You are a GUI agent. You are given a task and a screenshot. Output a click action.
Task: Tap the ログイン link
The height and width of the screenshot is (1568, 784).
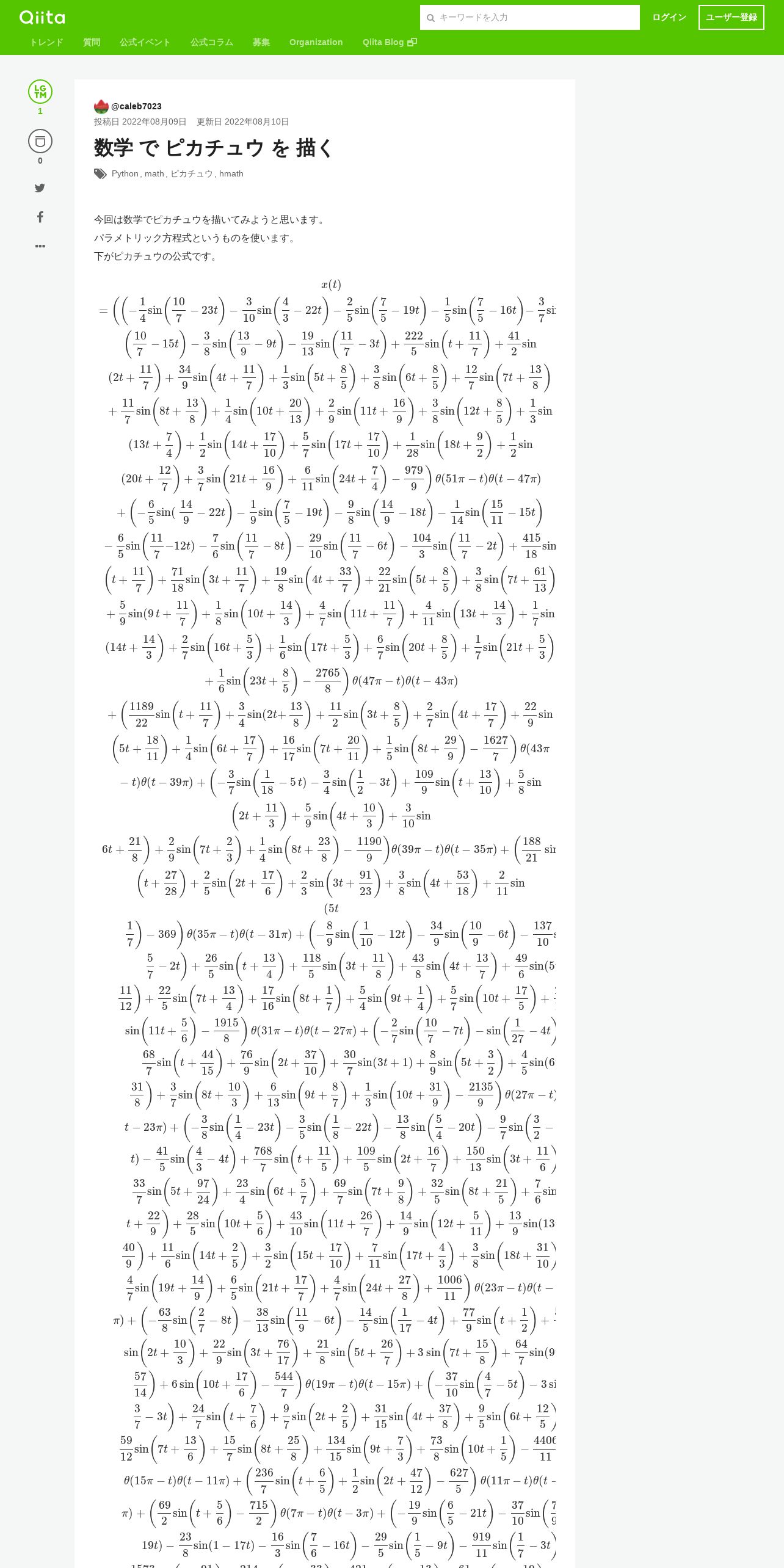coord(669,18)
